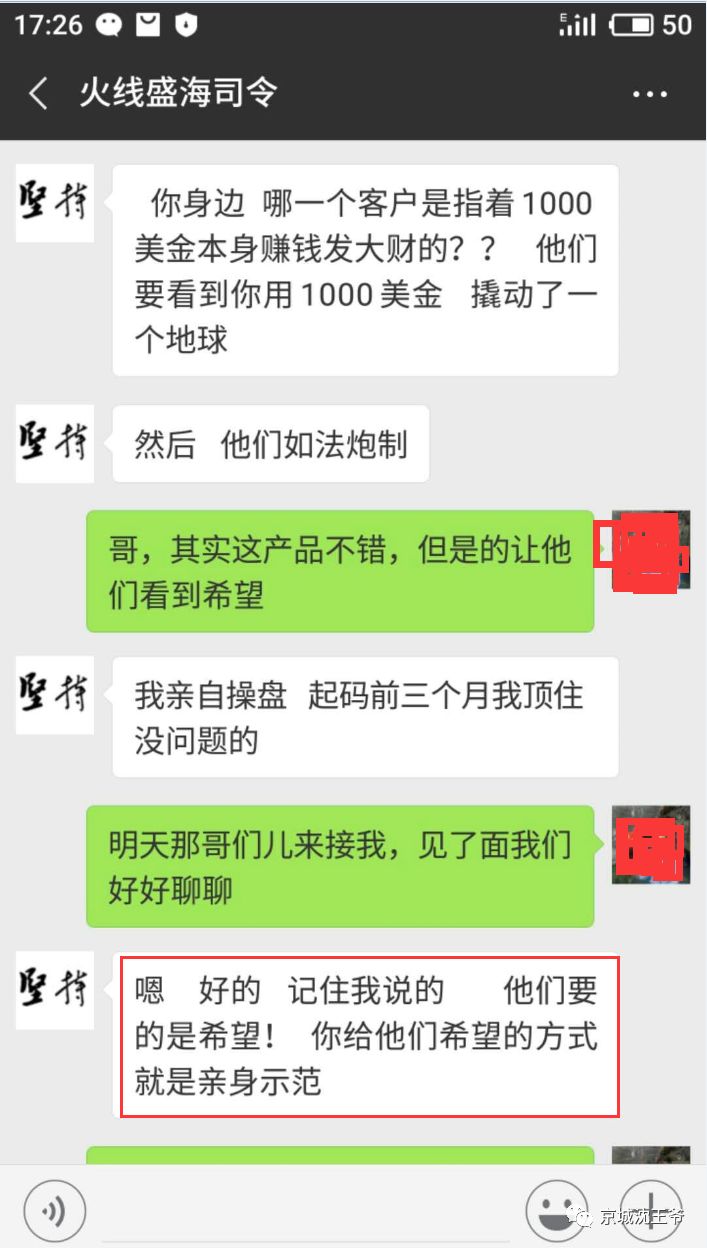Go back from the 火线盛海司令 chat
707x1248 pixels.
pyautogui.click(x=38, y=94)
